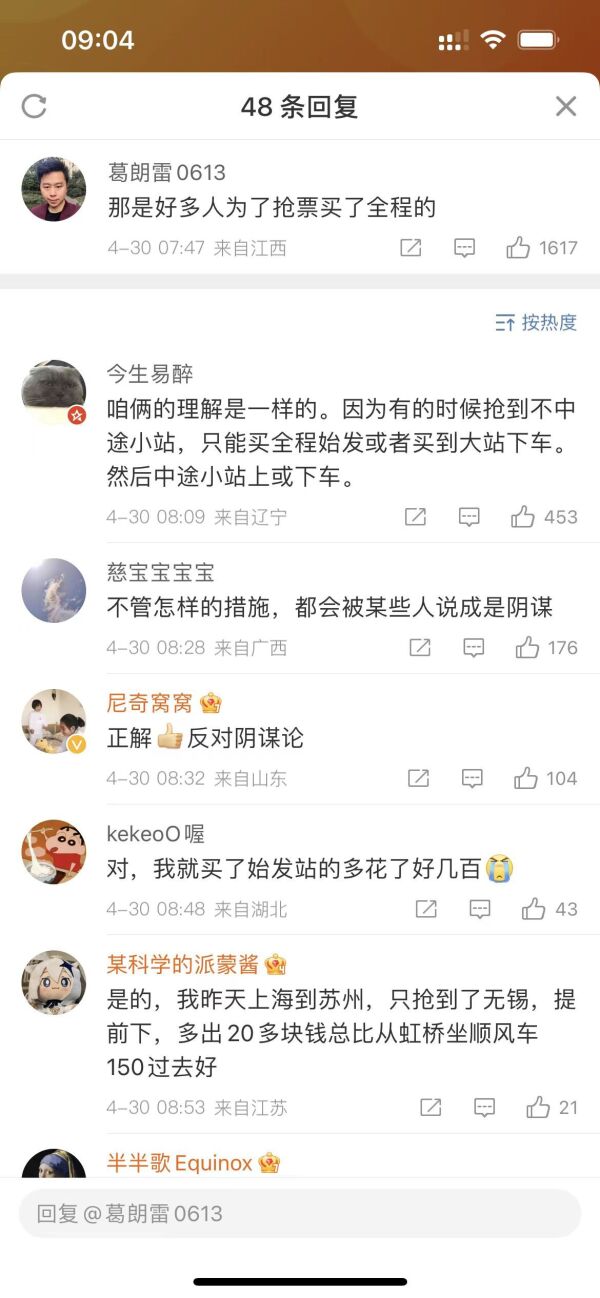Like kekeoO喔's reply
The width and height of the screenshot is (600, 1298).
click(x=533, y=909)
